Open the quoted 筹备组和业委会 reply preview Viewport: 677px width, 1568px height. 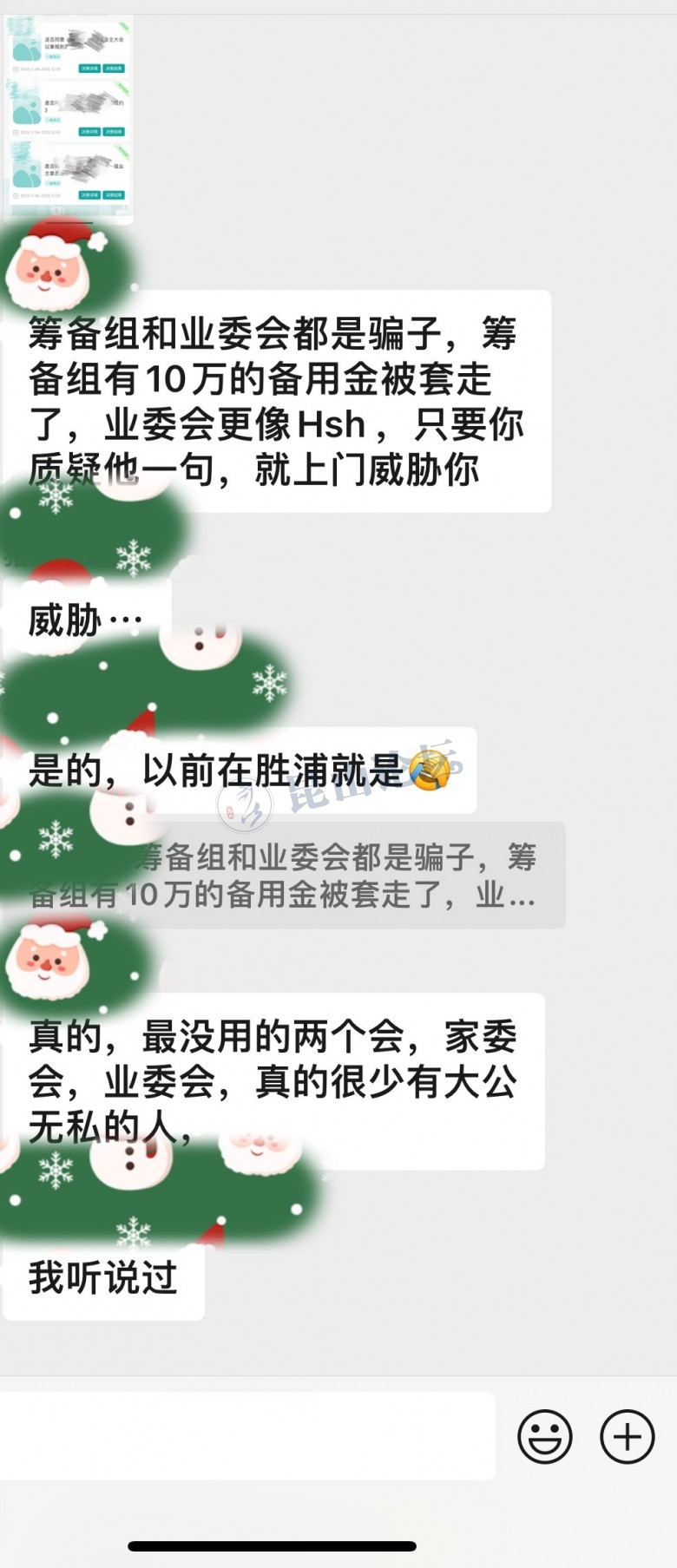pyautogui.click(x=286, y=875)
